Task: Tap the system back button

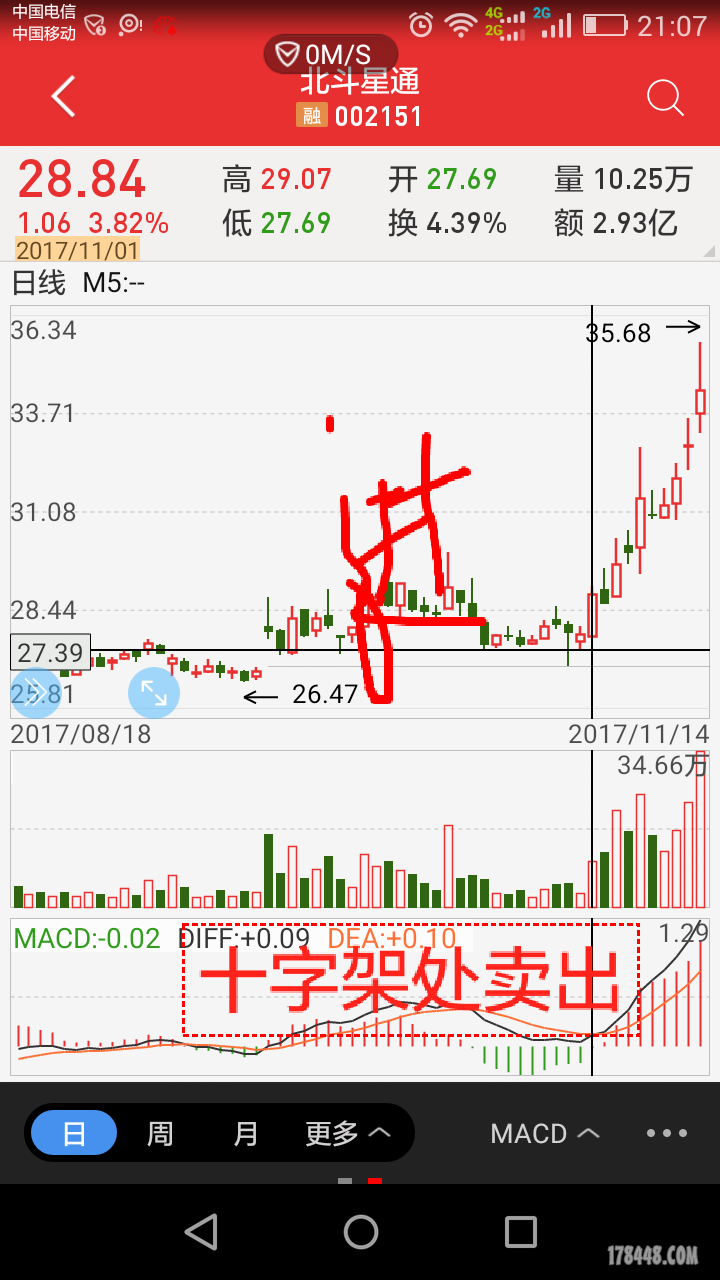Action: point(201,1232)
